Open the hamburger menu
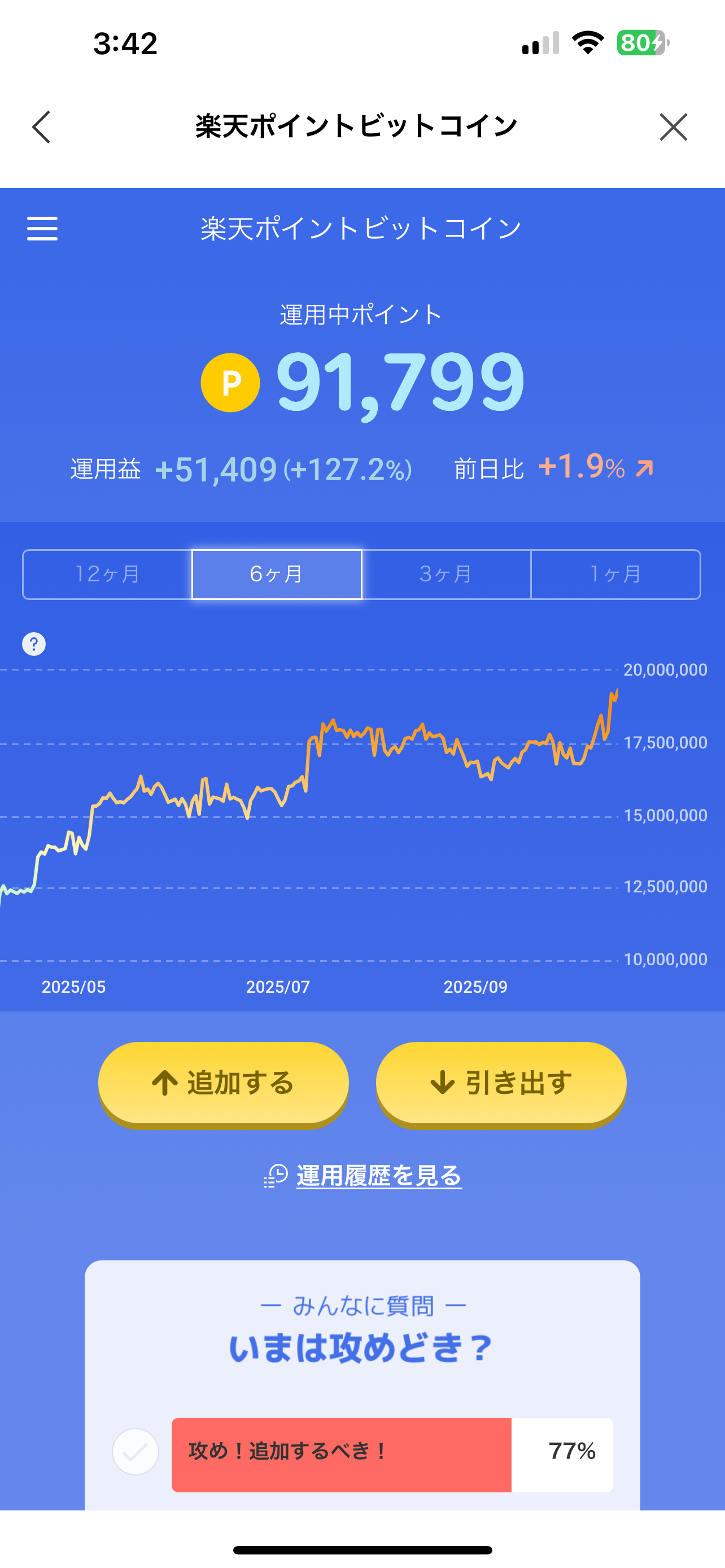Screen dimensions: 725x1568 (x=42, y=229)
